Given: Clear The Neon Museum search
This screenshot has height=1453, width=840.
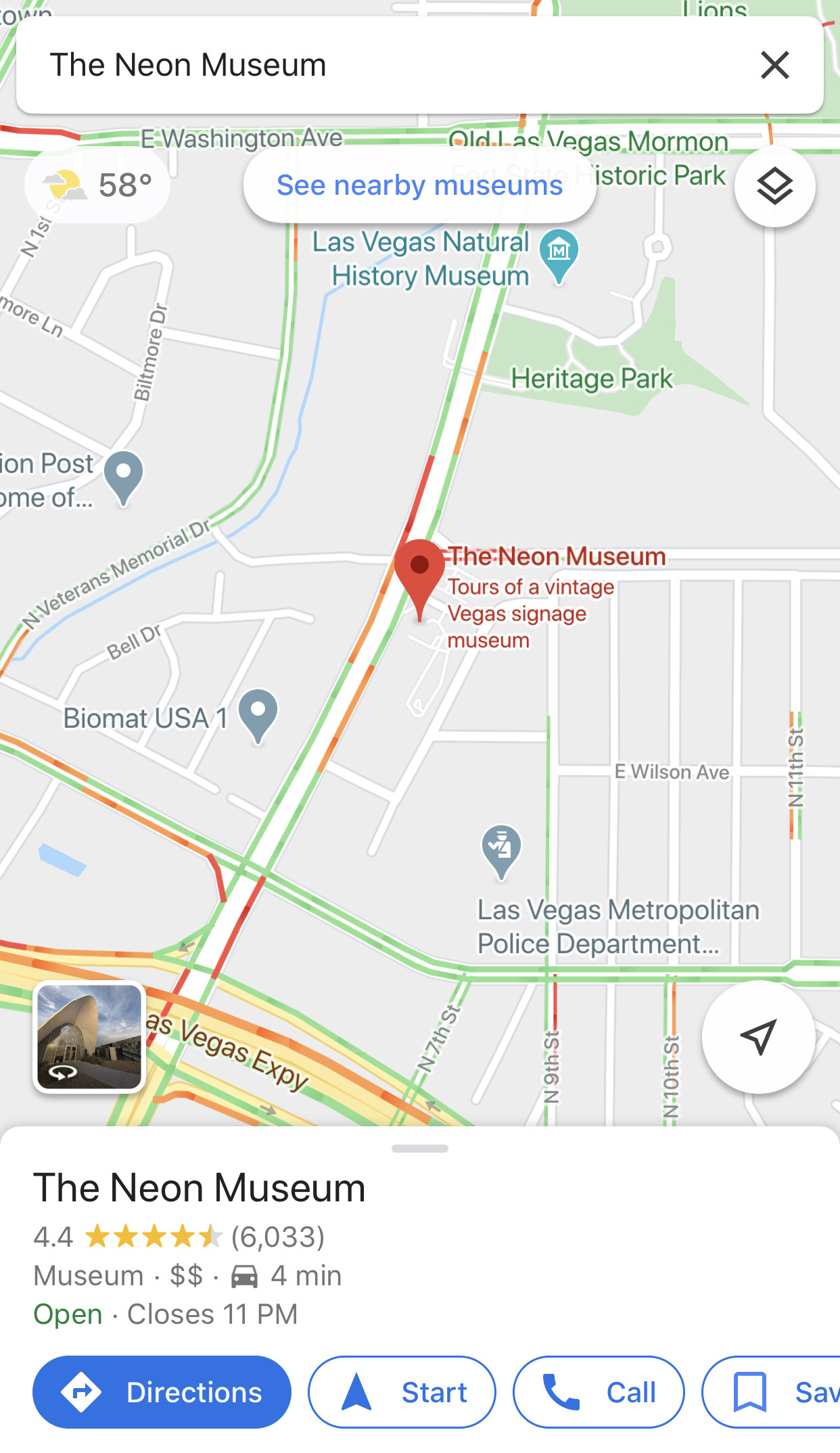Looking at the screenshot, I should point(775,65).
